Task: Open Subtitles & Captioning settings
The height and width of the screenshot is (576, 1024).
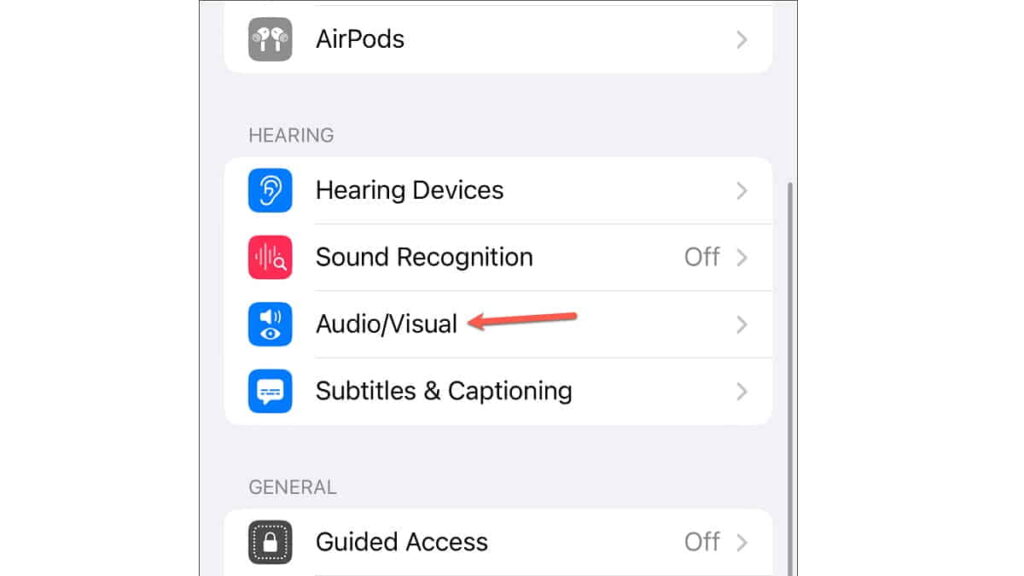Action: 497,391
